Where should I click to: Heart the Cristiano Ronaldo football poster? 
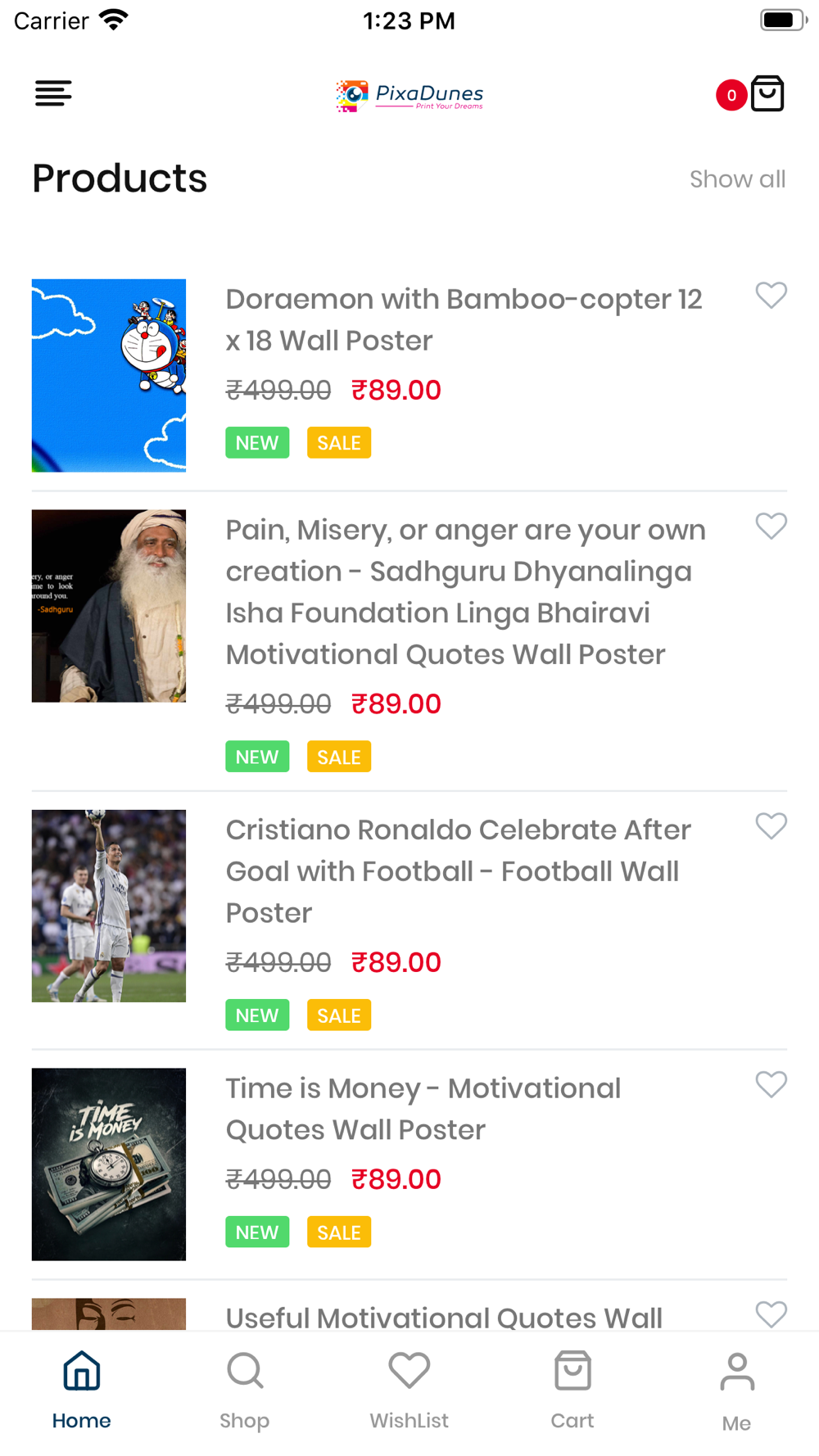point(771,825)
